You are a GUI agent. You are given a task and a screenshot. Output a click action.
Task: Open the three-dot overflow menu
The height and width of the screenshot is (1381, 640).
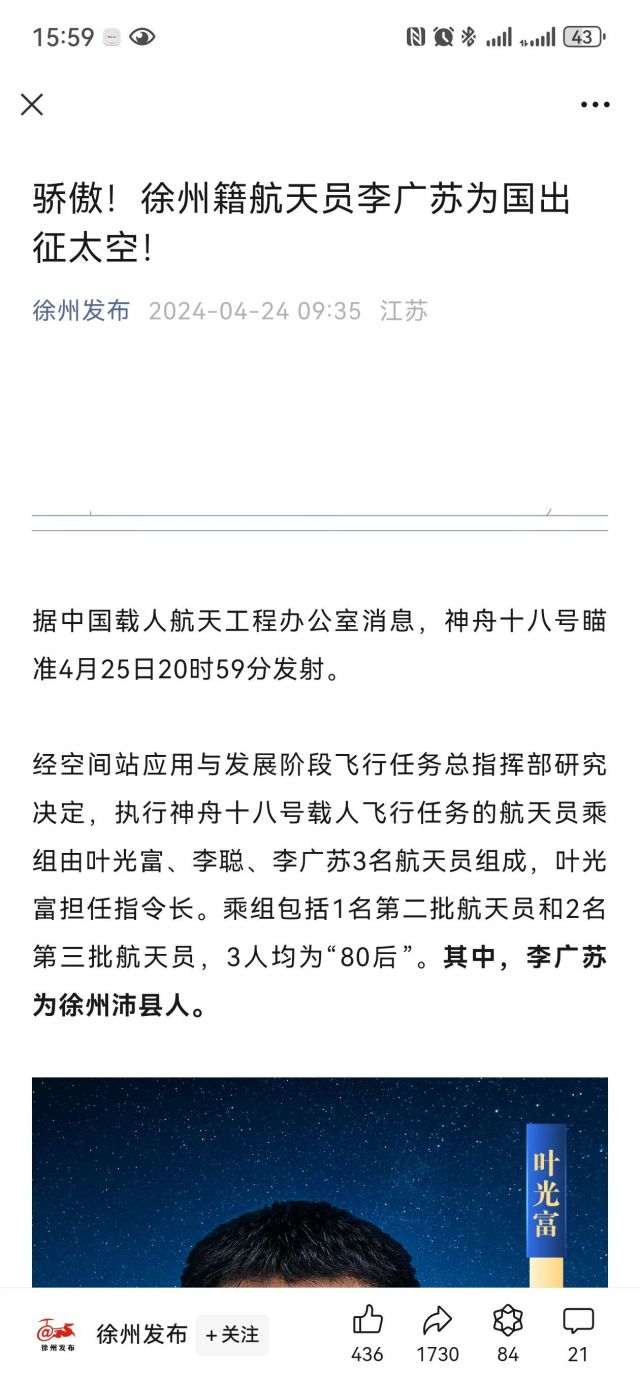pyautogui.click(x=595, y=104)
